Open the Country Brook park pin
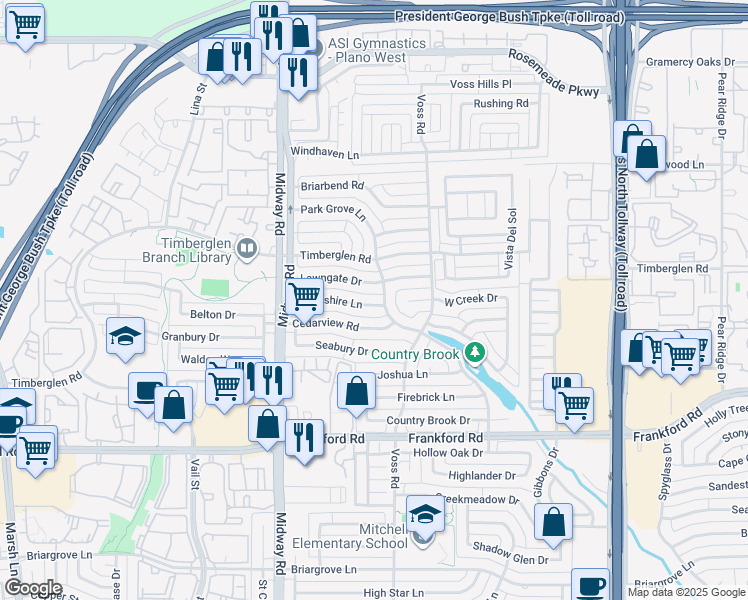Viewport: 748px width, 600px height. [475, 354]
